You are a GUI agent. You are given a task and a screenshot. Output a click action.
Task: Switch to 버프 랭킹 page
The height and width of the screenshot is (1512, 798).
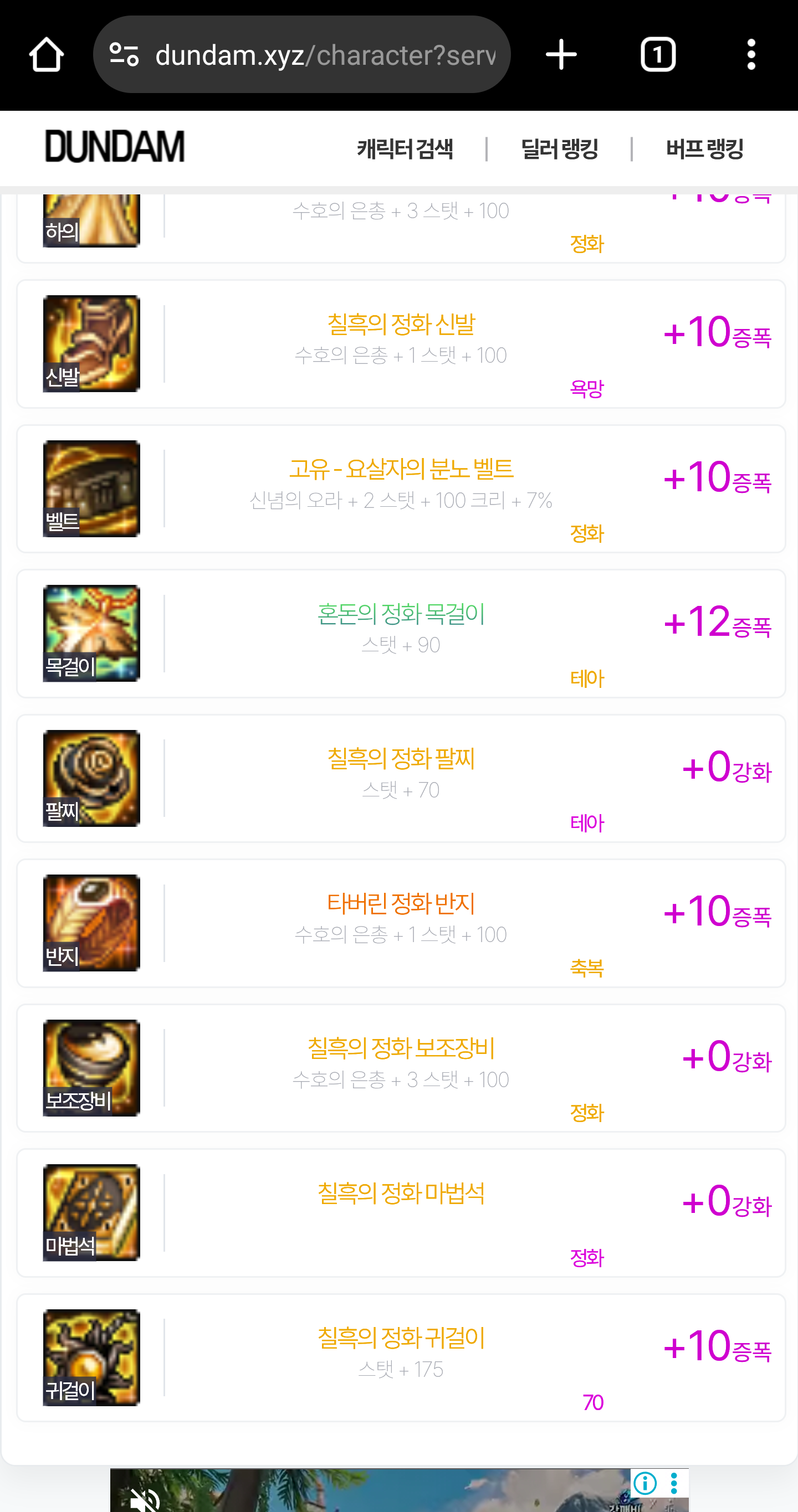tap(705, 149)
